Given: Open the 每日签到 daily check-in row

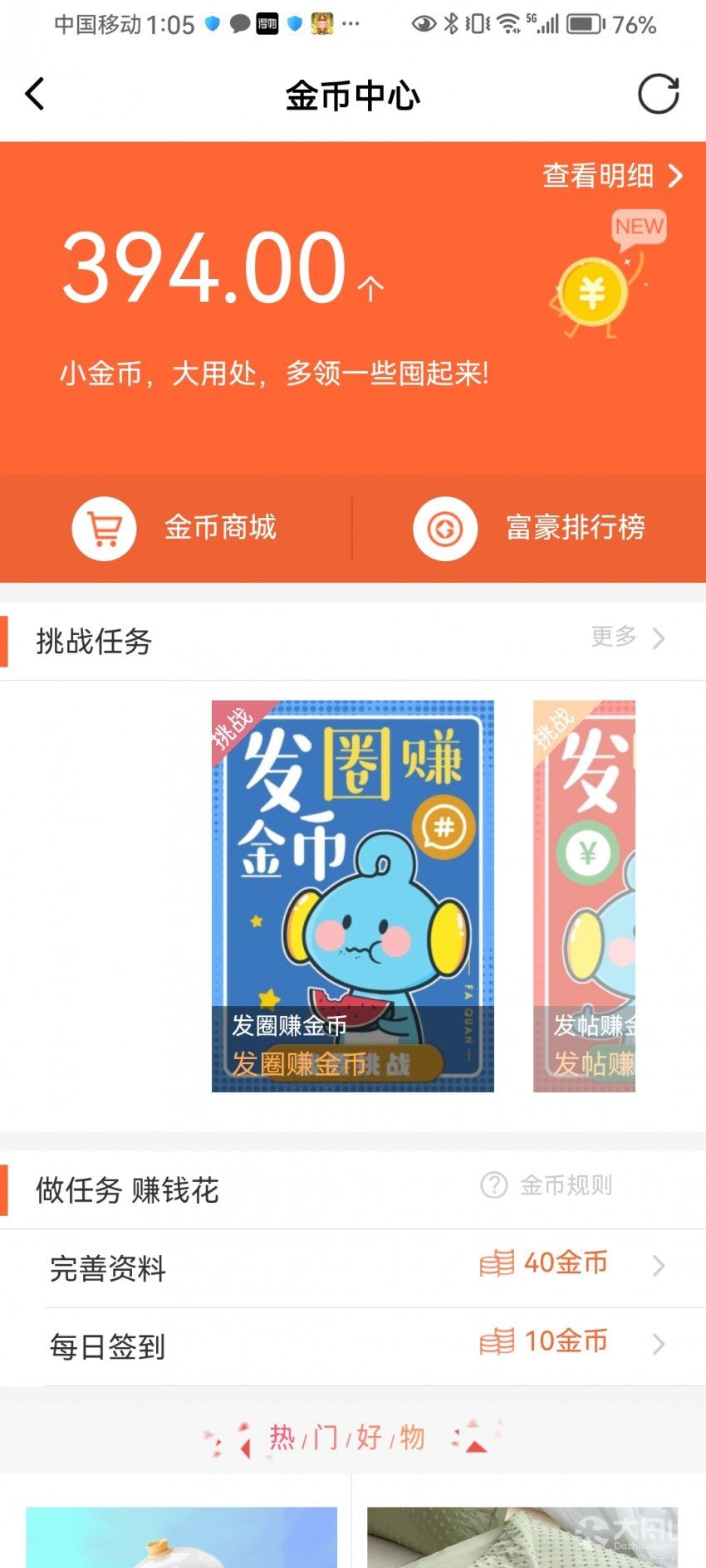Looking at the screenshot, I should point(353,1346).
